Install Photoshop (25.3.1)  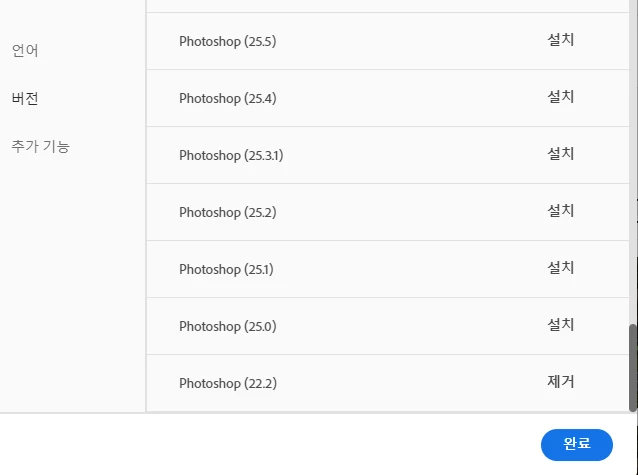point(560,154)
